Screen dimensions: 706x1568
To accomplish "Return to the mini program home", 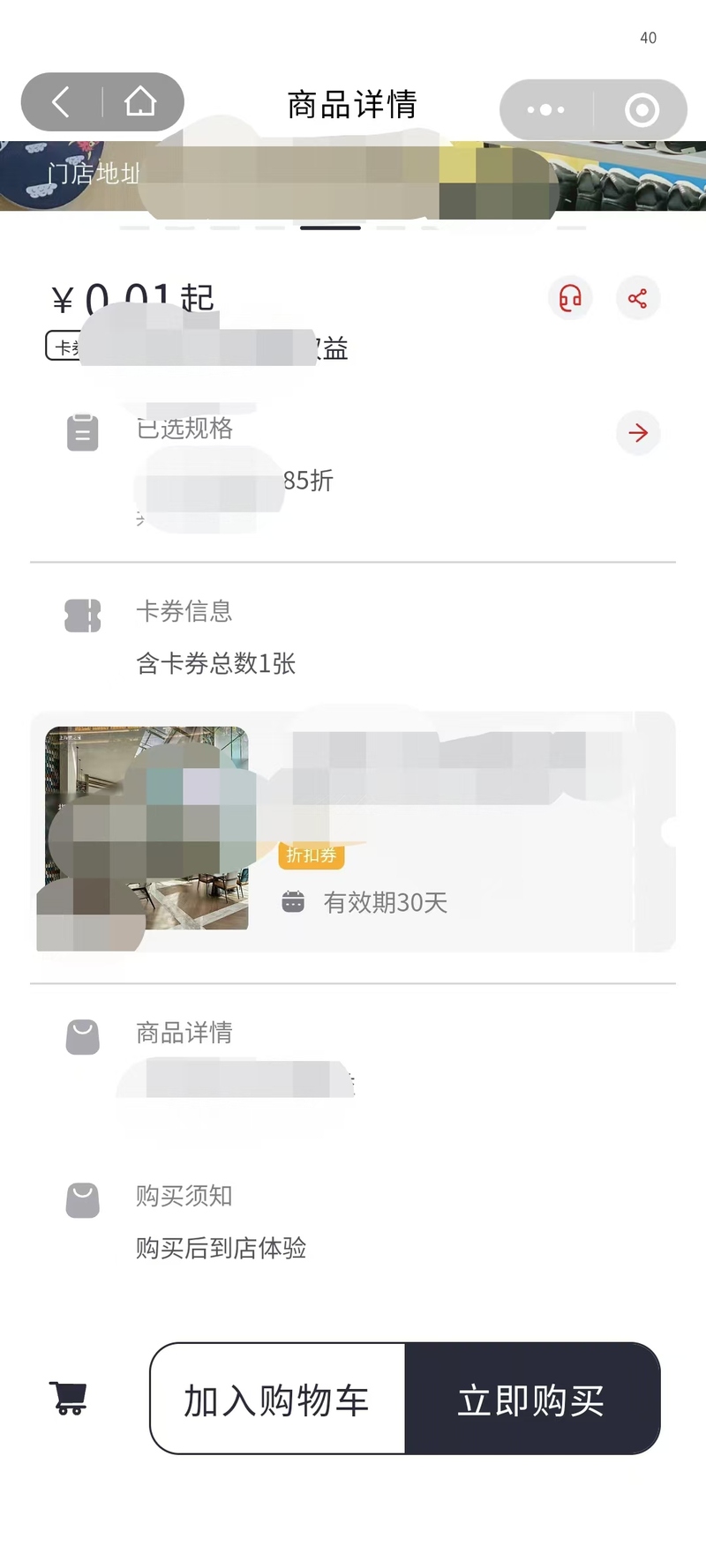I will coord(140,102).
